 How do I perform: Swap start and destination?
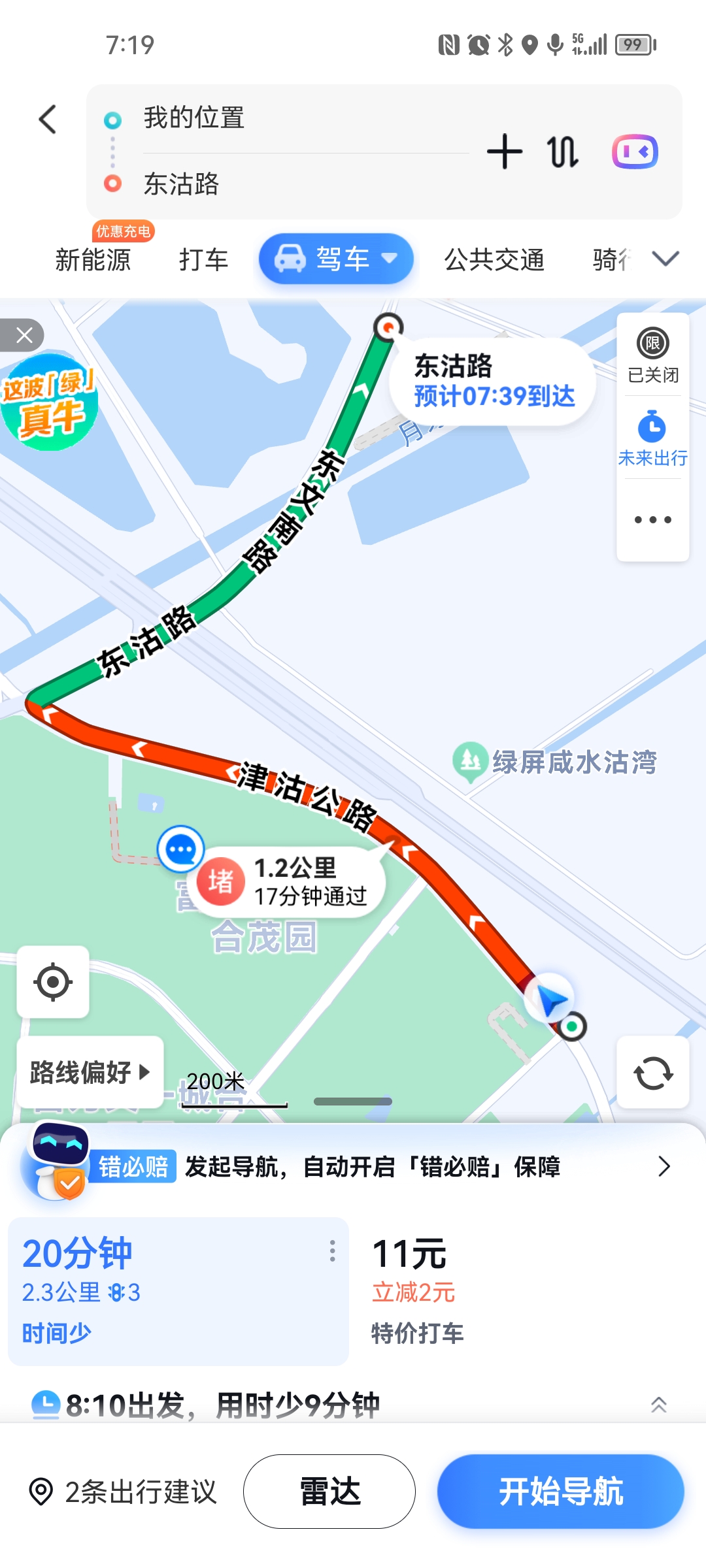563,152
